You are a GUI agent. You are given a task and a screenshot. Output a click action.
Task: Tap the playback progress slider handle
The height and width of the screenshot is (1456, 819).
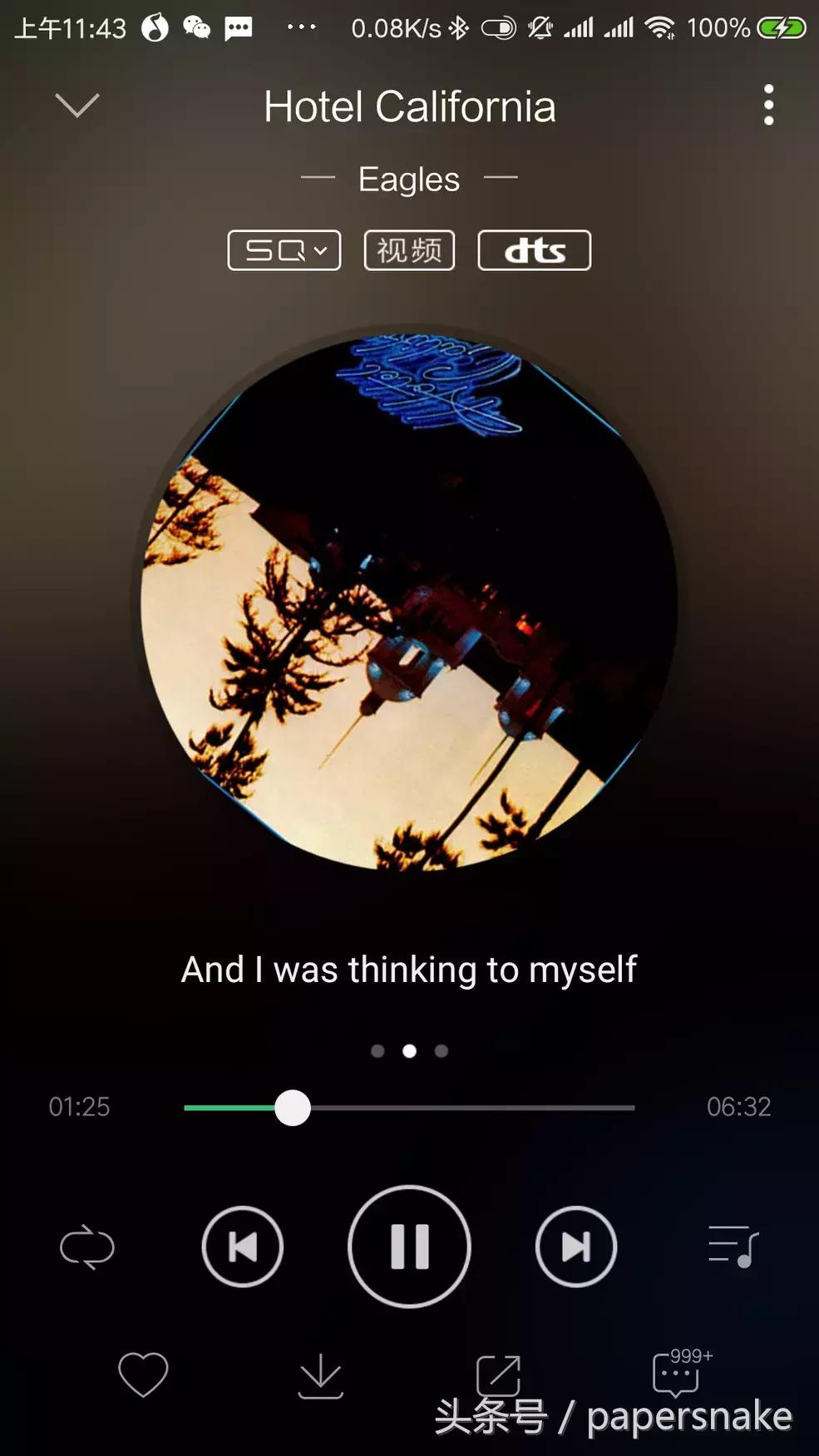[x=293, y=1108]
